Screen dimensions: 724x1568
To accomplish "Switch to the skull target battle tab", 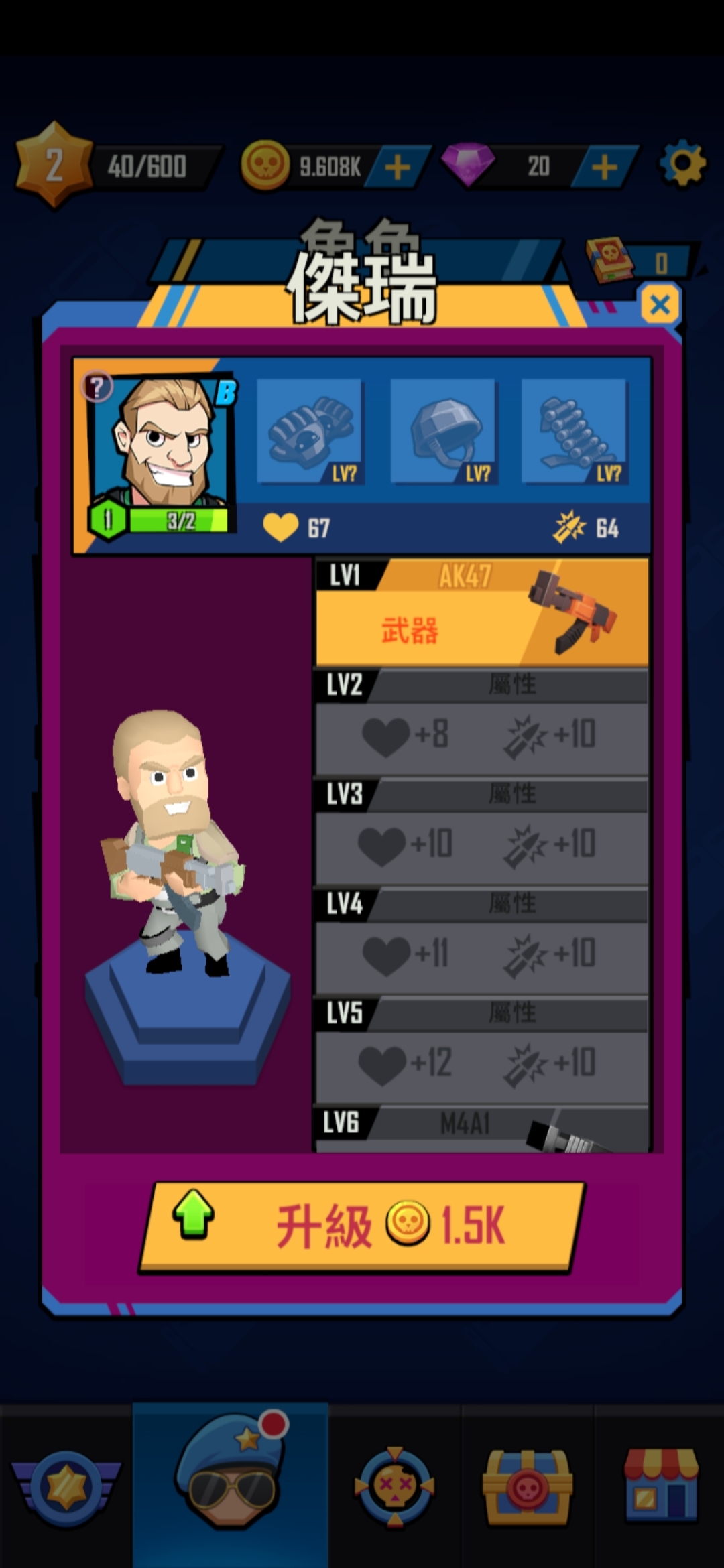I will point(395,1486).
